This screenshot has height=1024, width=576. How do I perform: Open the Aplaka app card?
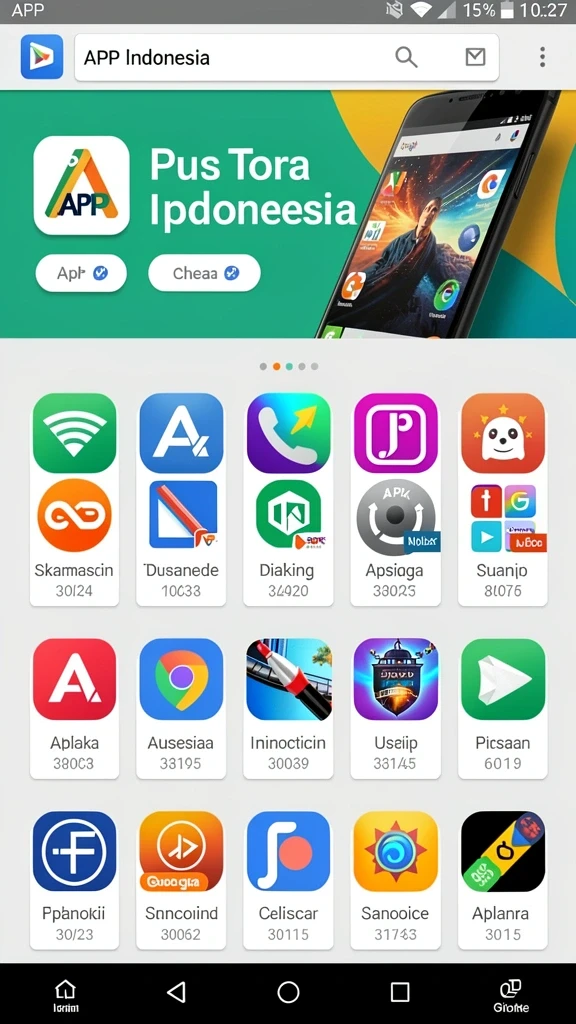(x=74, y=709)
